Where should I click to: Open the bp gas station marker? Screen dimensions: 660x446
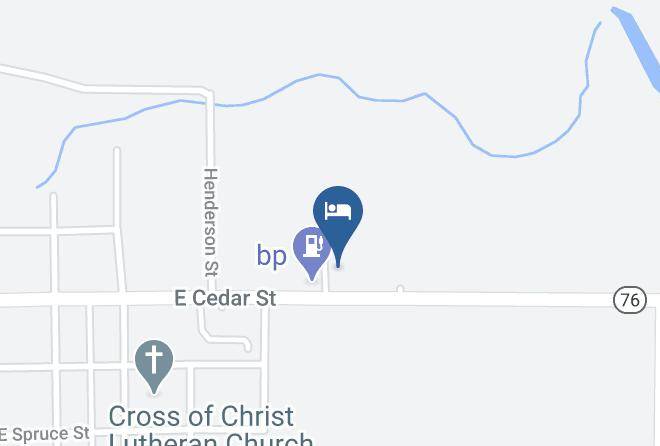[x=312, y=247]
